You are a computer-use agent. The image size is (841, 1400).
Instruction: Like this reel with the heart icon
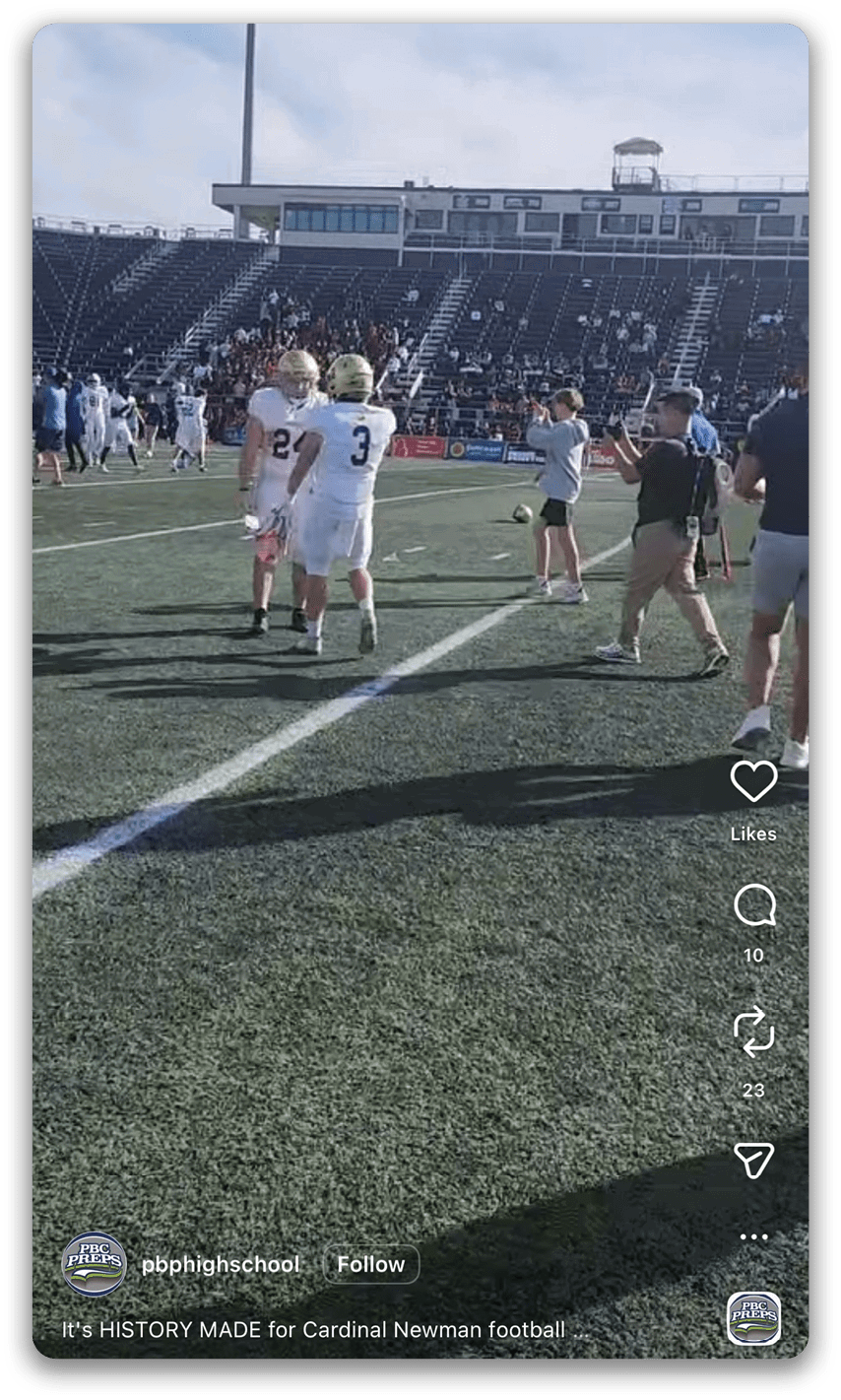(753, 781)
